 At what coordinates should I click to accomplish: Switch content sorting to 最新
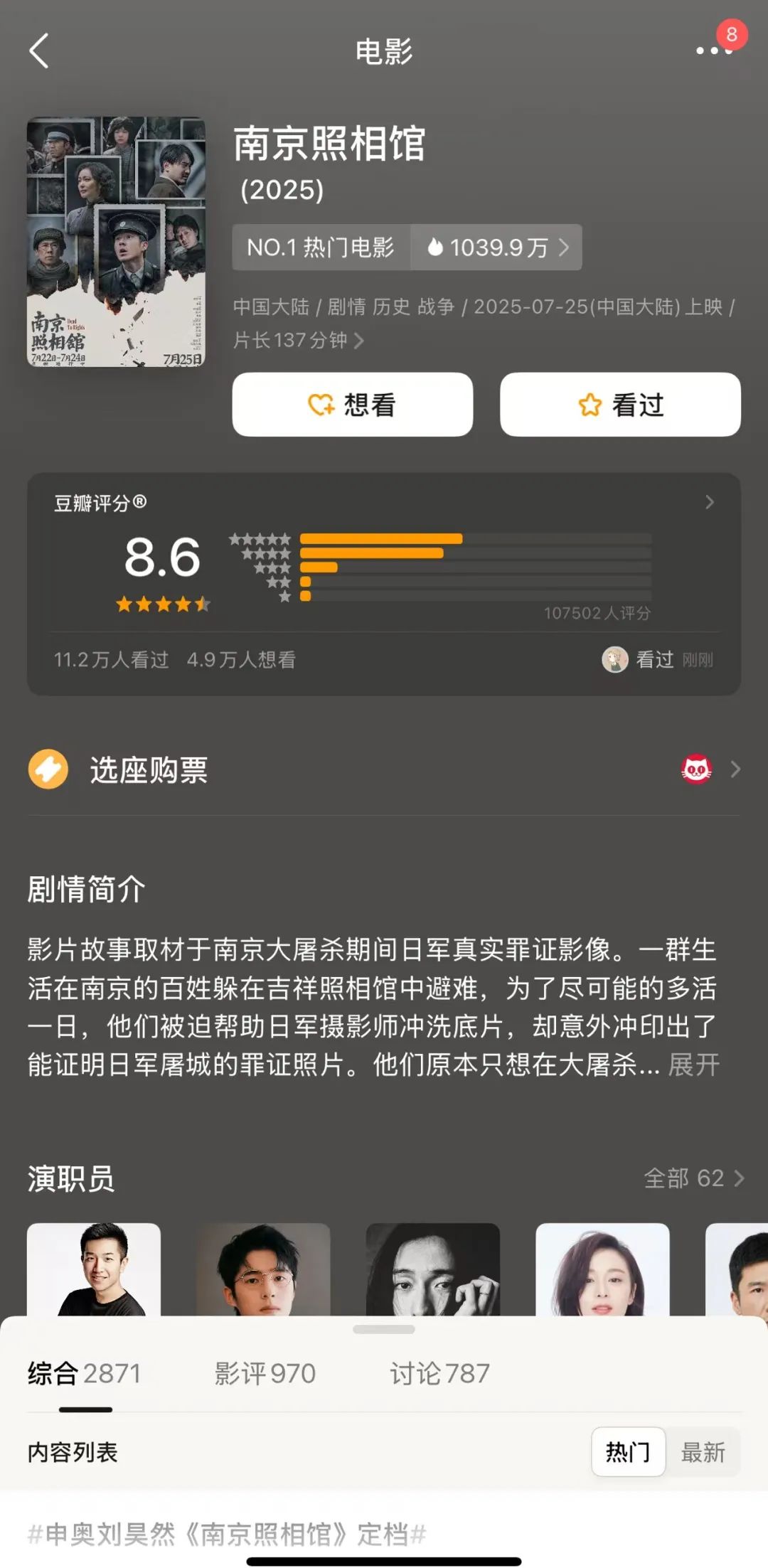pos(702,1451)
